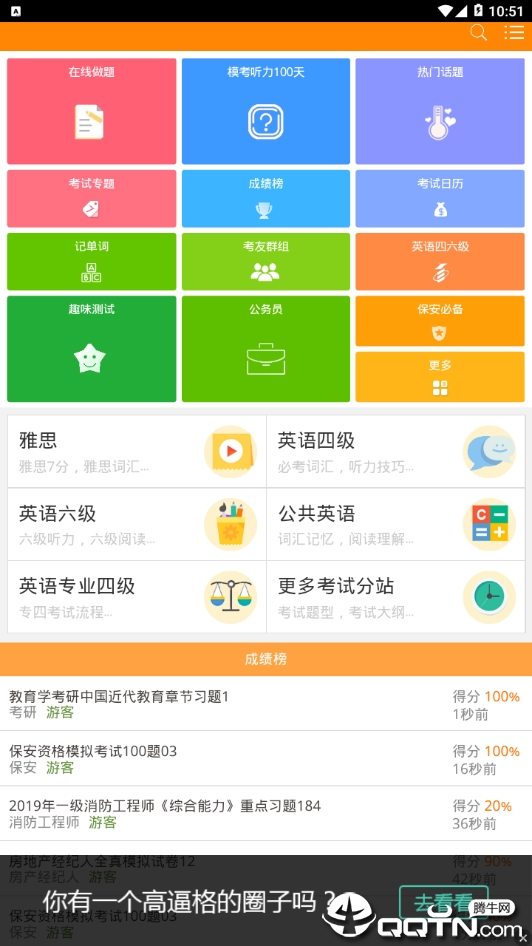Select the 英语四六级 tile
Viewport: 532px width, 946px height.
tap(440, 262)
